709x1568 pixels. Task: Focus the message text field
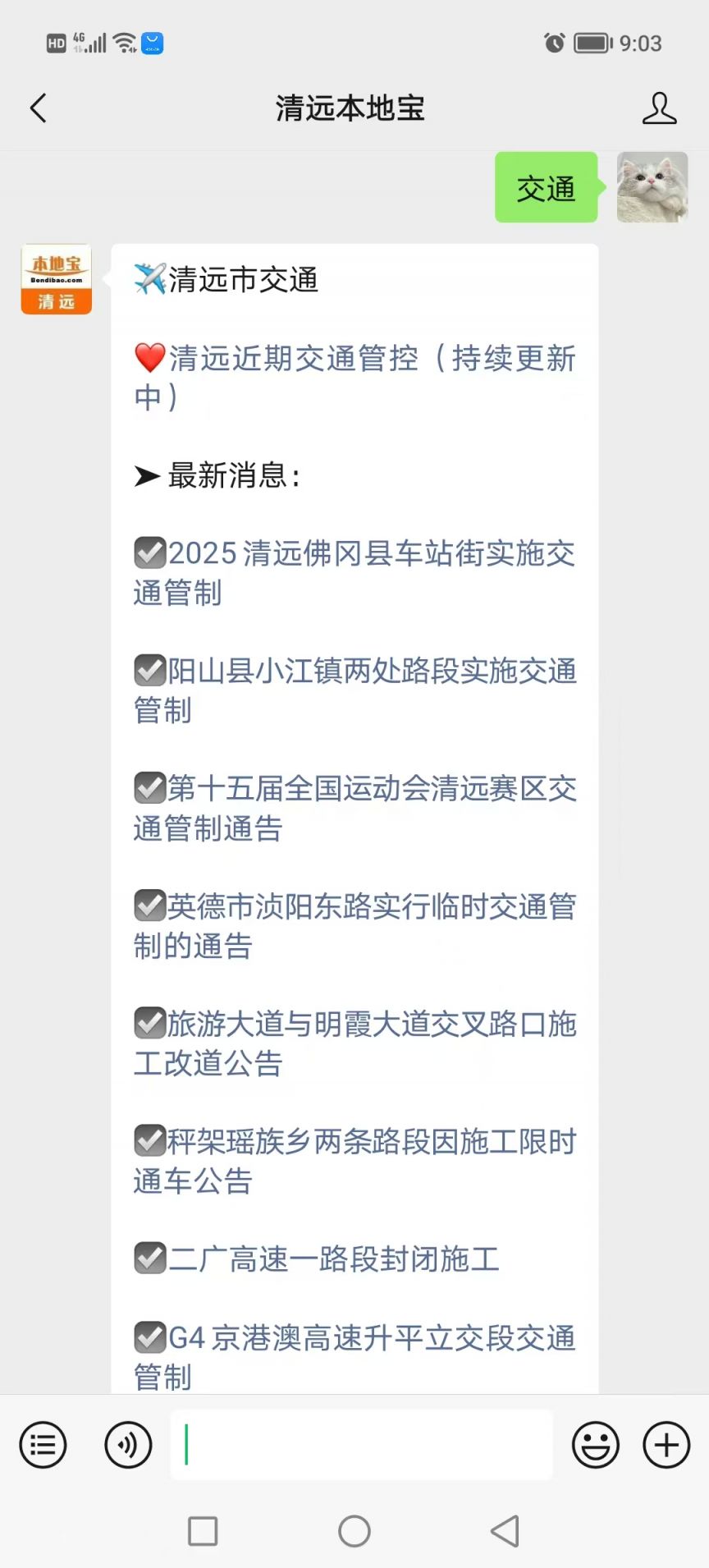361,1445
